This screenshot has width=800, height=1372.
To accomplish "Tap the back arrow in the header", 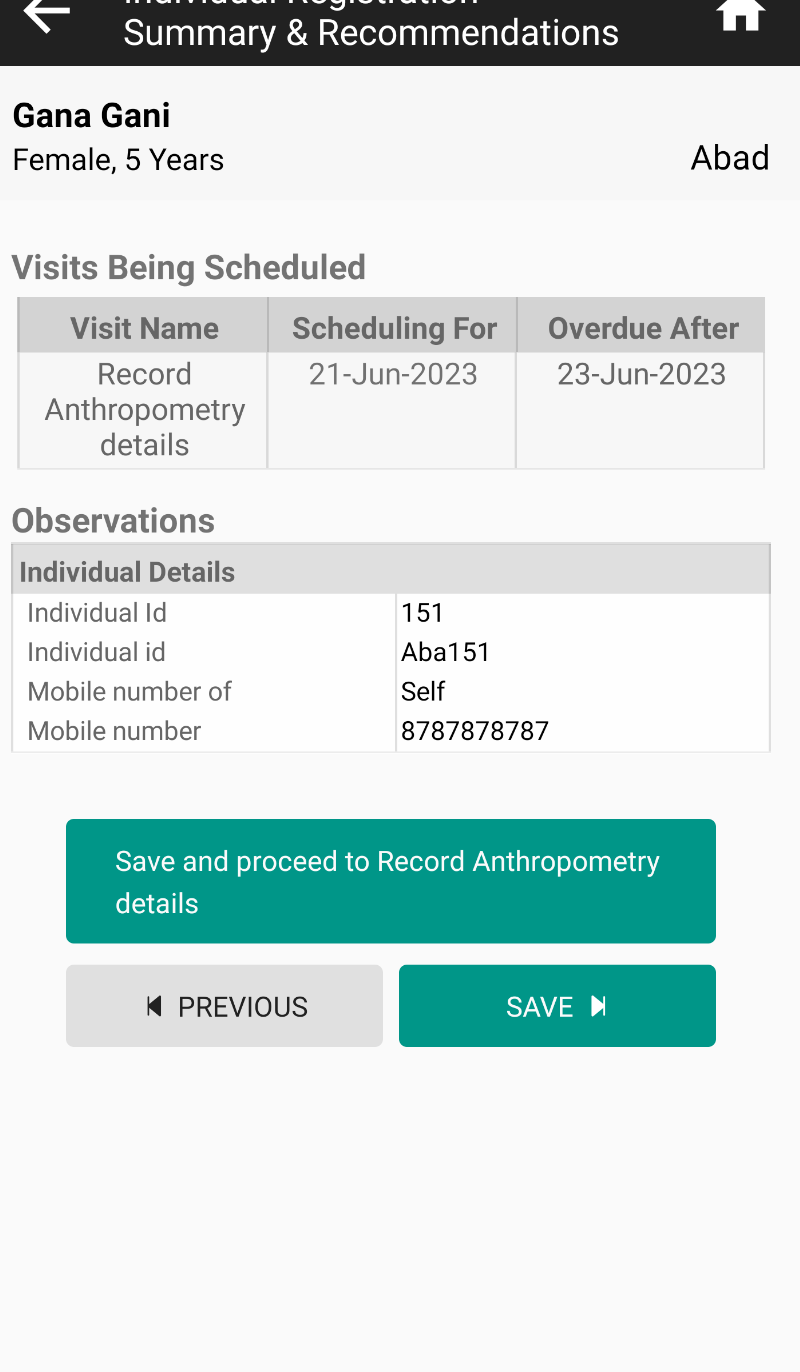I will click(x=44, y=16).
